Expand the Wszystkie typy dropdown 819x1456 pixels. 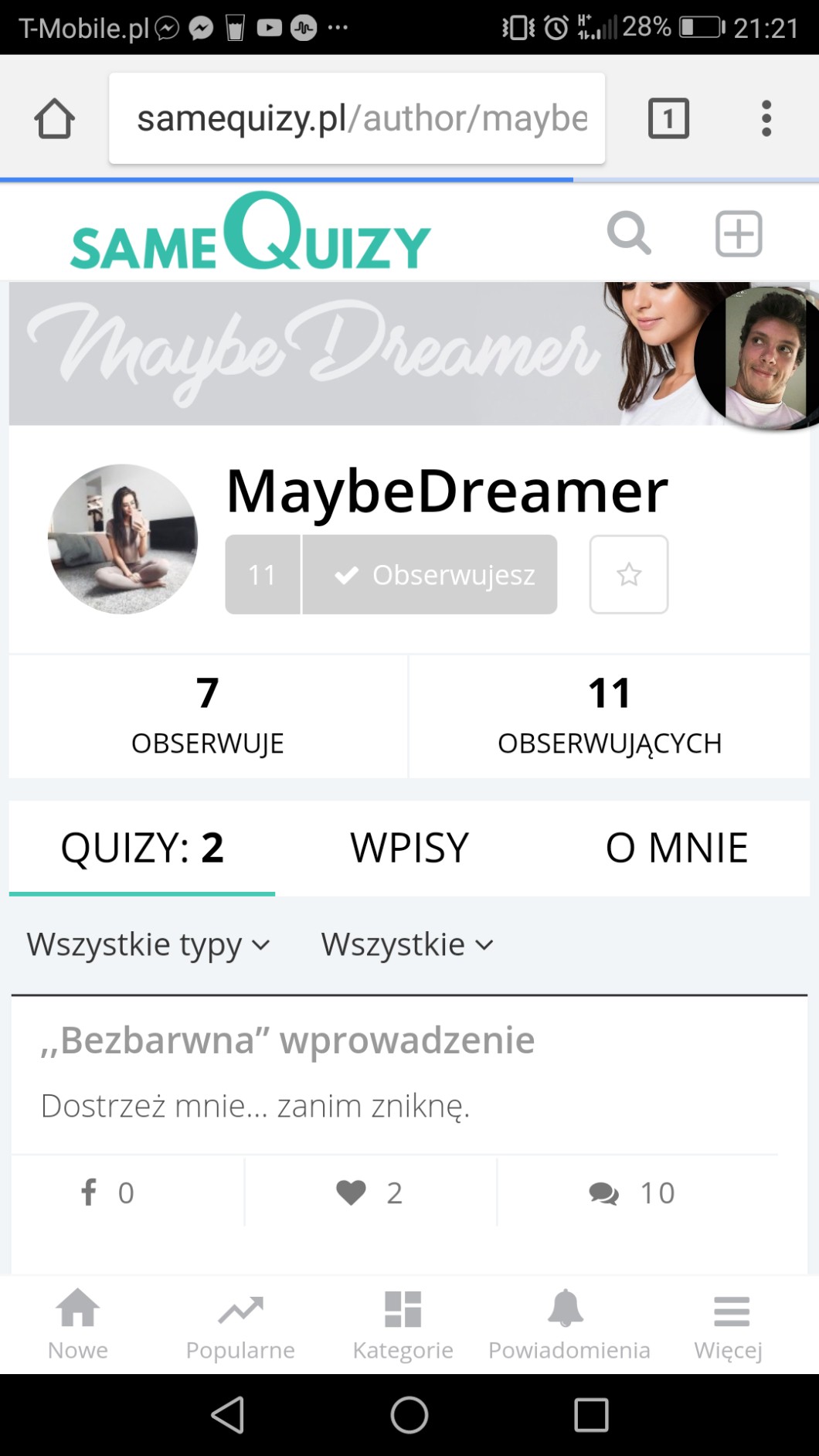(x=148, y=944)
